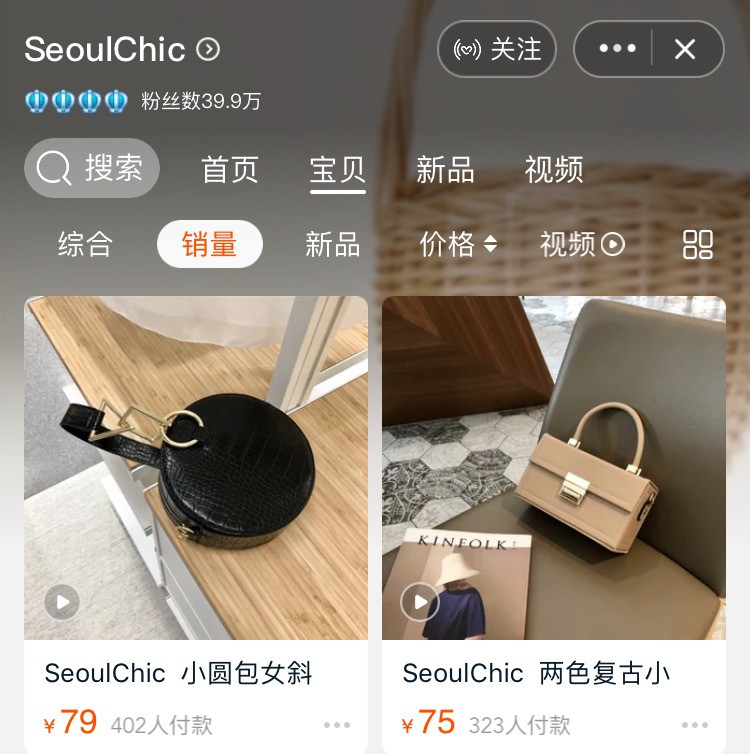Switch to the 视频 top tab

(x=554, y=169)
